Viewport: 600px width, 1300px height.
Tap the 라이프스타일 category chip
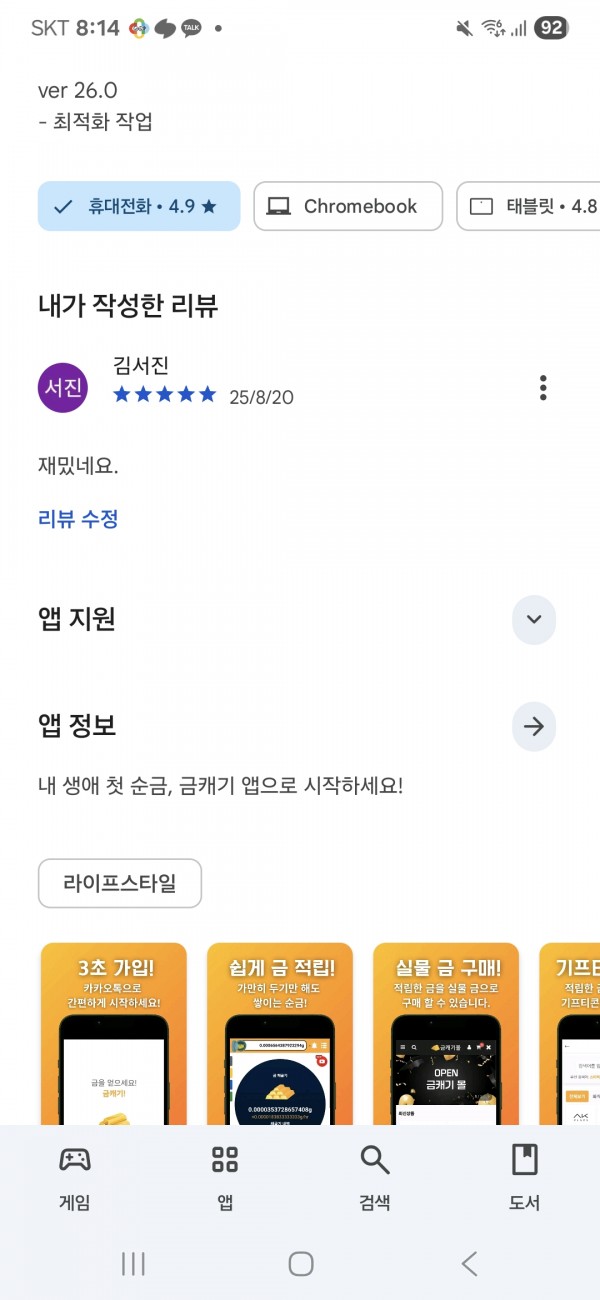tap(120, 883)
